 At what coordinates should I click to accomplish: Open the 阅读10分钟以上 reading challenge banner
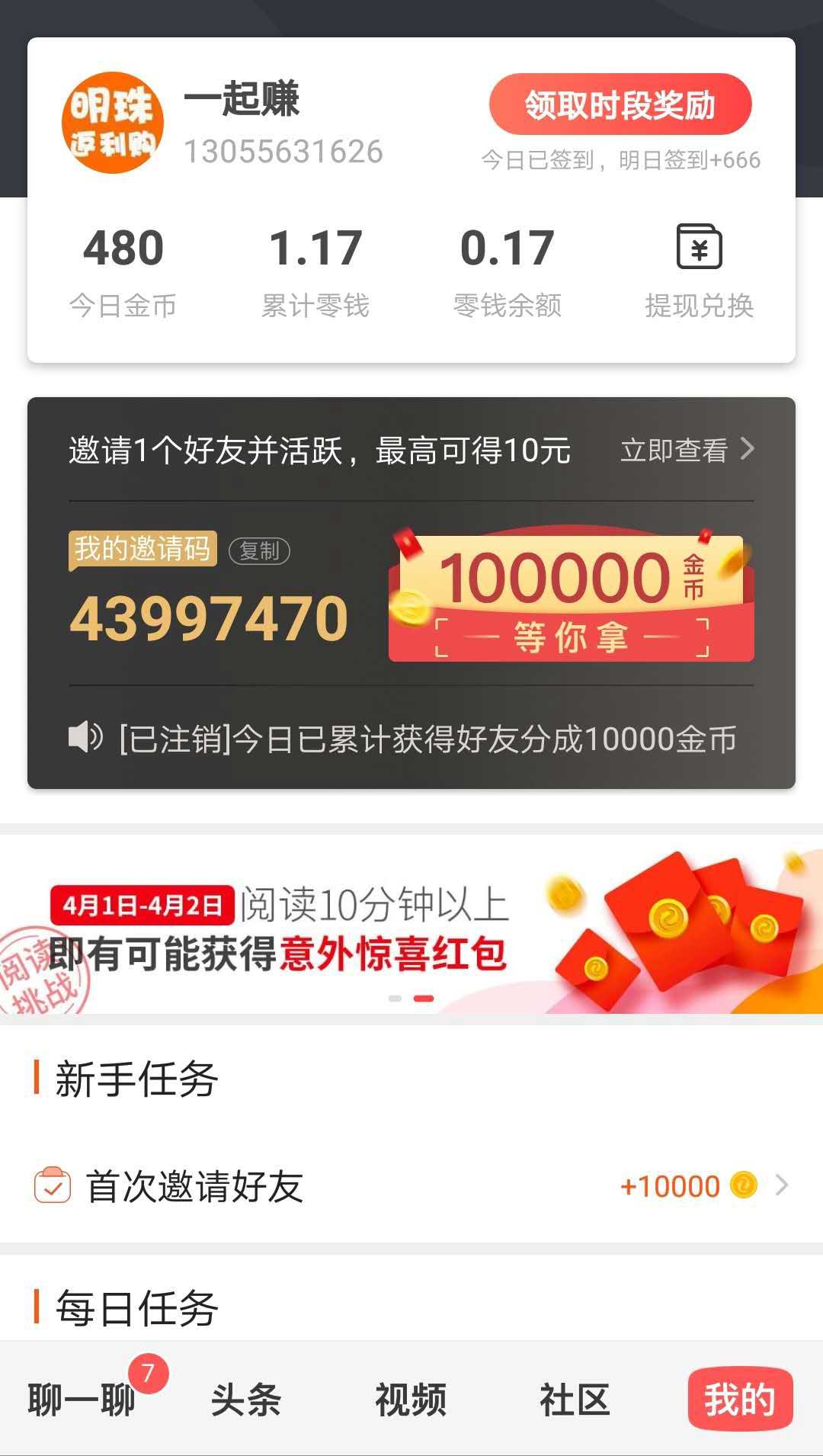pyautogui.click(x=411, y=924)
